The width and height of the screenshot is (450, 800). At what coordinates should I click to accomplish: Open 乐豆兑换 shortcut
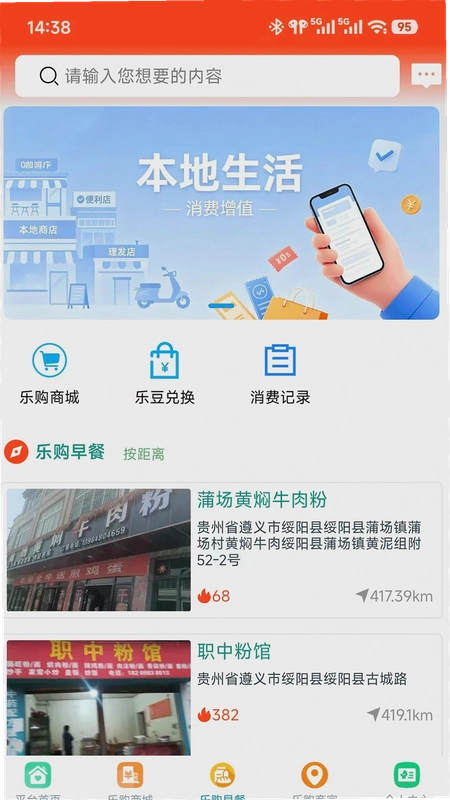pyautogui.click(x=164, y=374)
